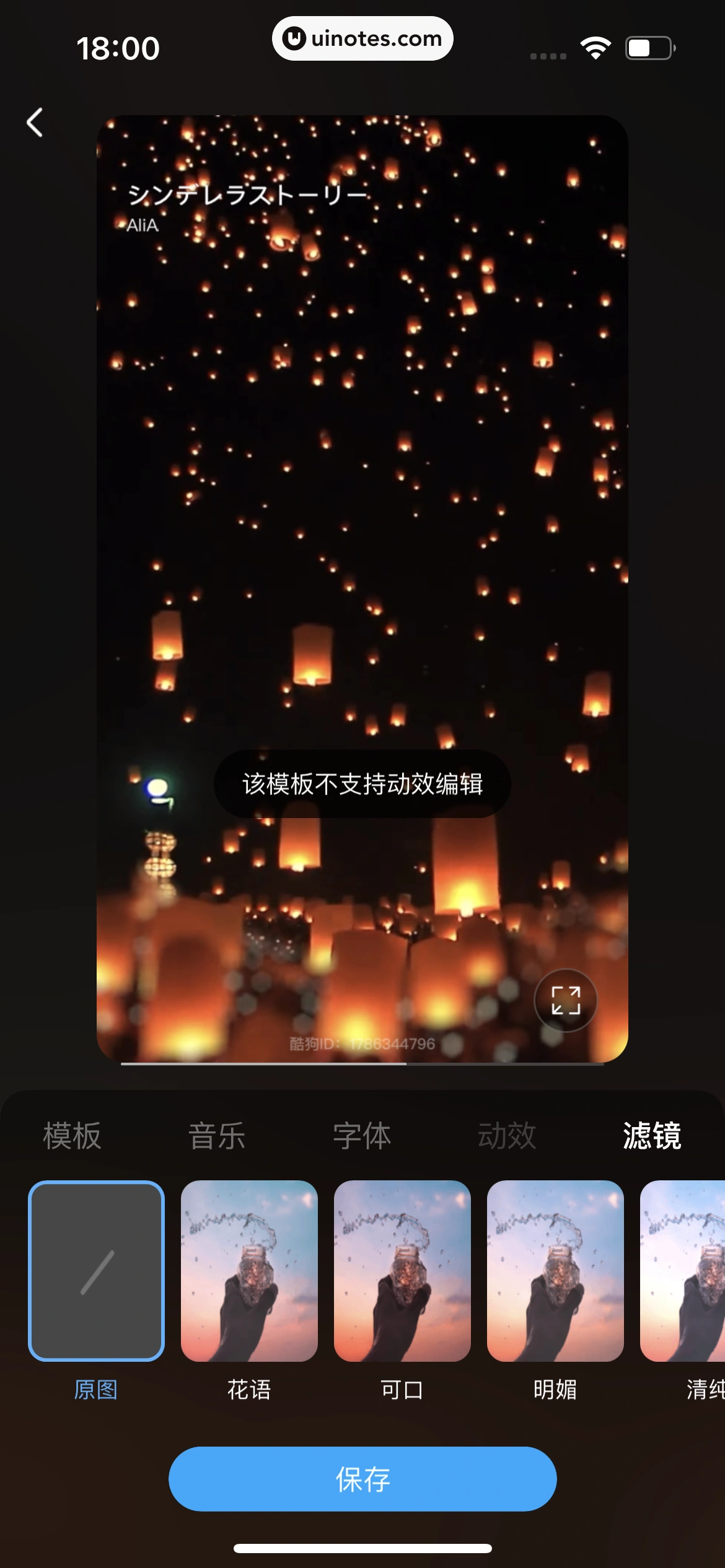The height and width of the screenshot is (1568, 725).
Task: Apply the 可口 filter
Action: coord(402,1271)
